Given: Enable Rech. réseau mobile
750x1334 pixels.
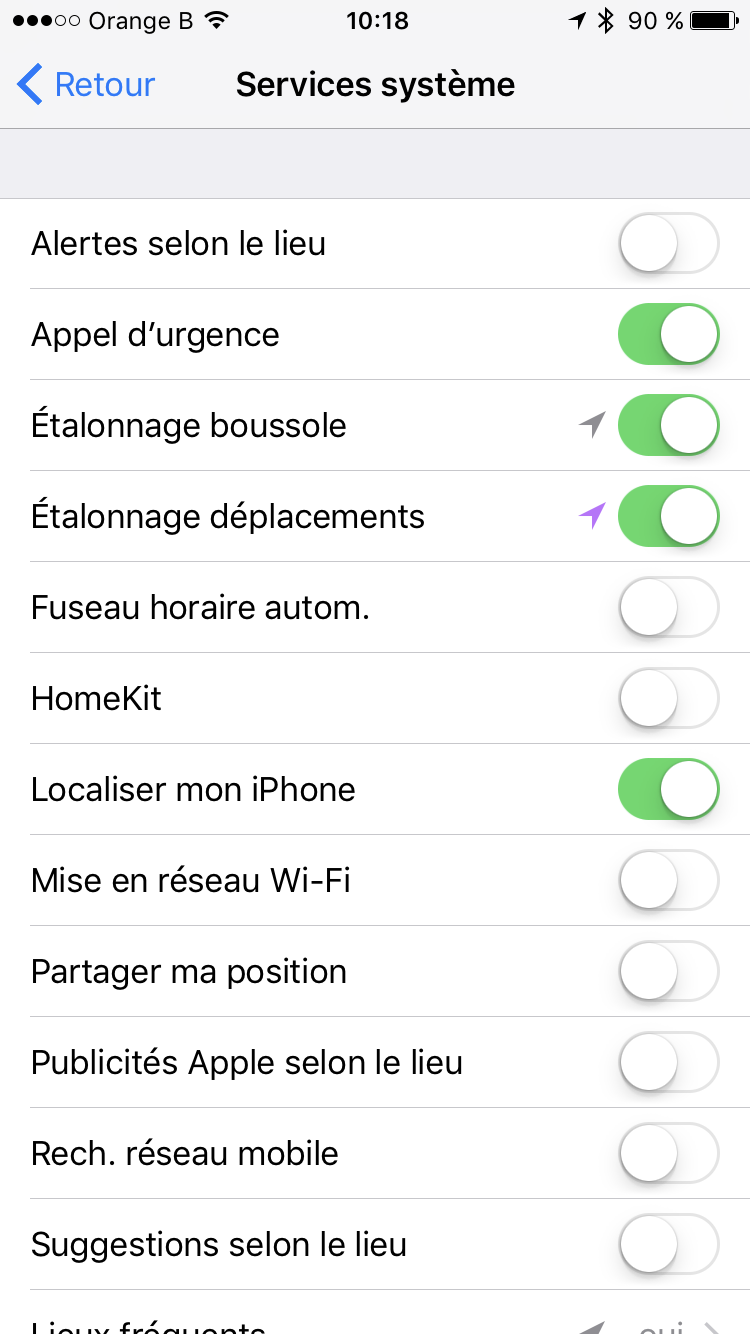Looking at the screenshot, I should 668,1153.
